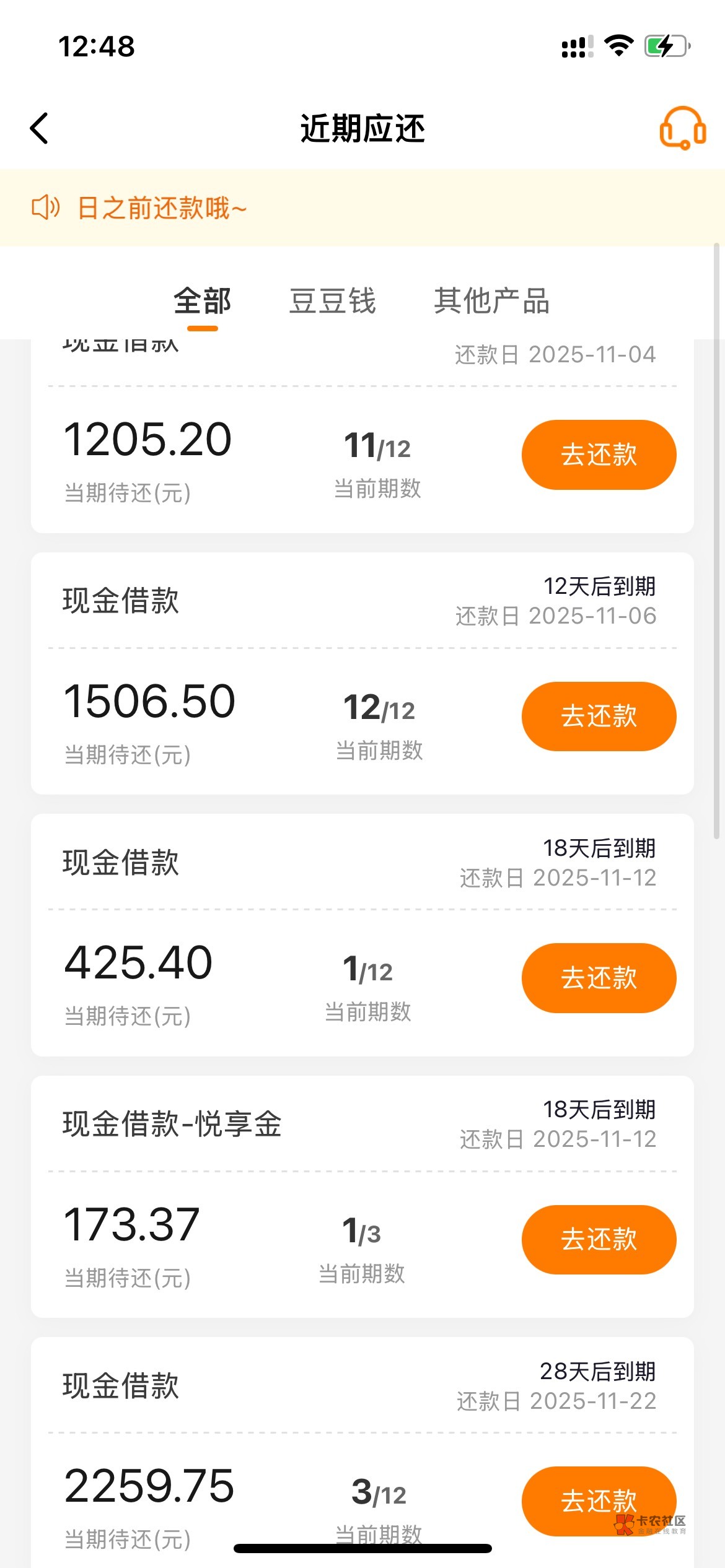Open the repayment reminder announcement banner
The width and height of the screenshot is (725, 1568).
tap(362, 208)
